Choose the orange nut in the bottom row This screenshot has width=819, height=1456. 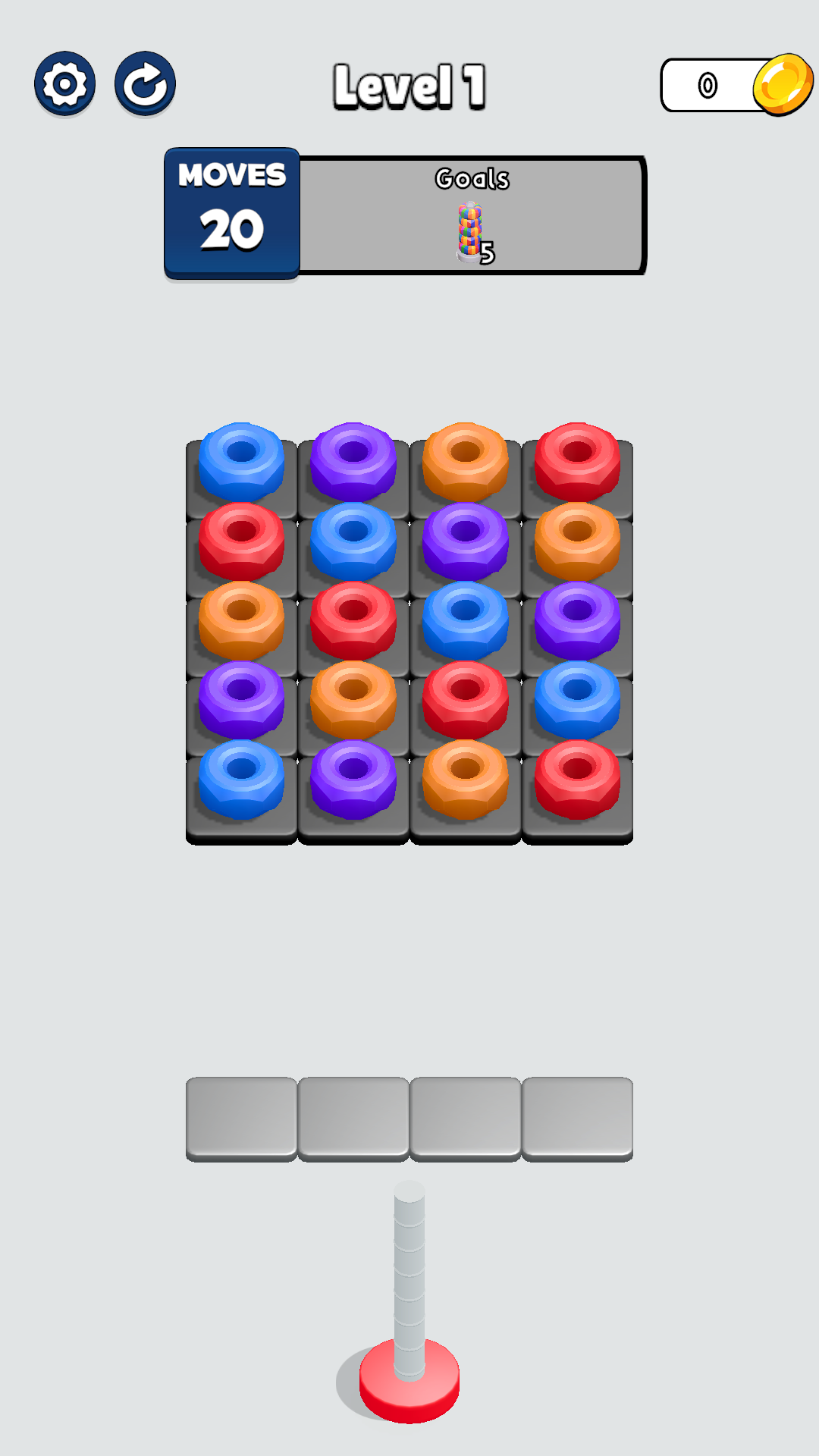(x=465, y=777)
